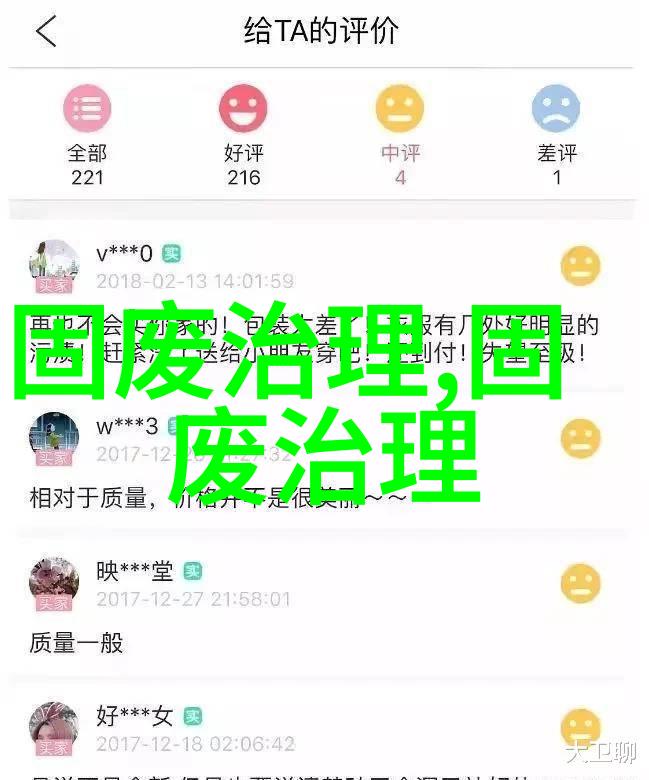View the 差评 reviews
Viewport: 649px width, 780px height.
(x=556, y=133)
